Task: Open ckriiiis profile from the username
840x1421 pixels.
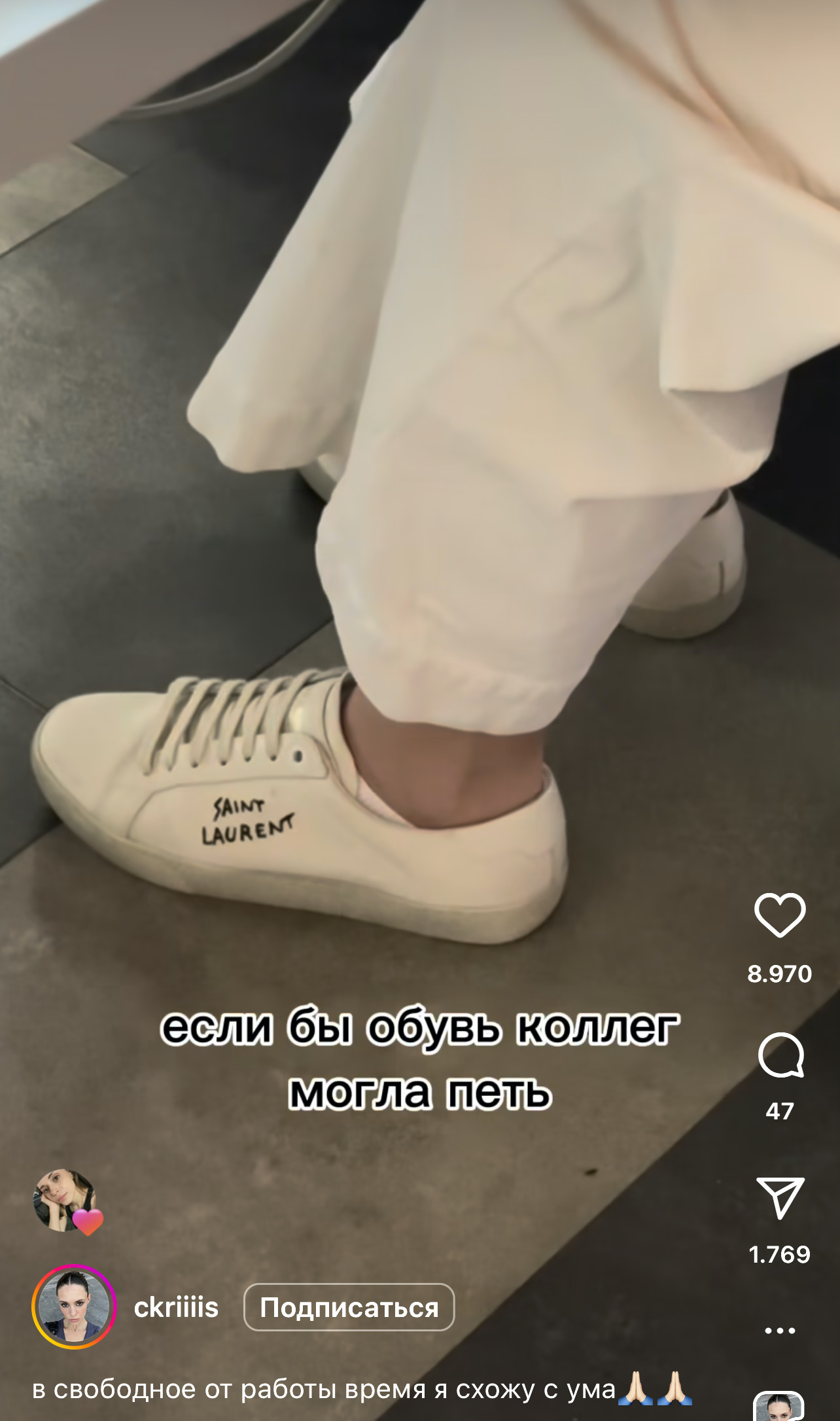Action: point(176,1308)
